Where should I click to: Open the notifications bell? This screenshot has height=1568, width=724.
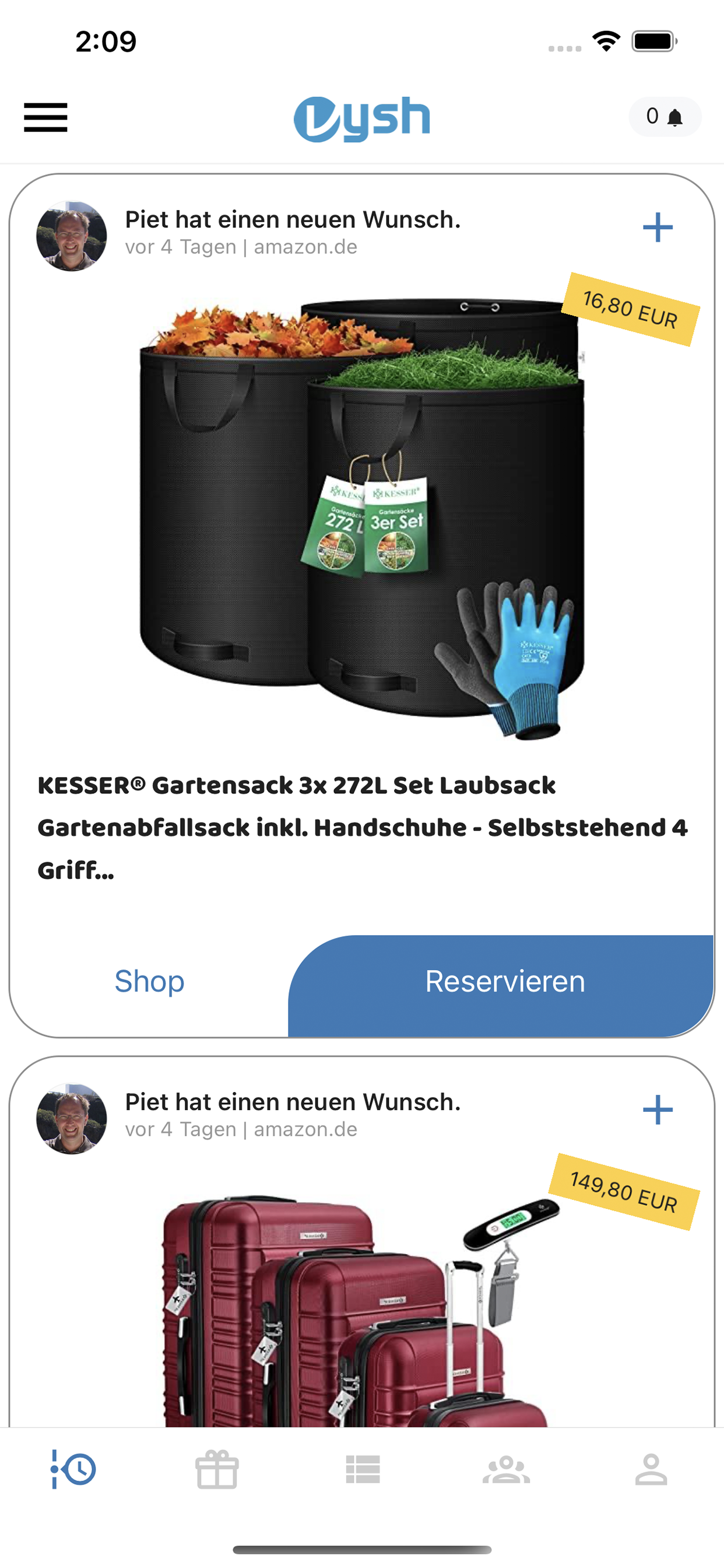pos(665,116)
